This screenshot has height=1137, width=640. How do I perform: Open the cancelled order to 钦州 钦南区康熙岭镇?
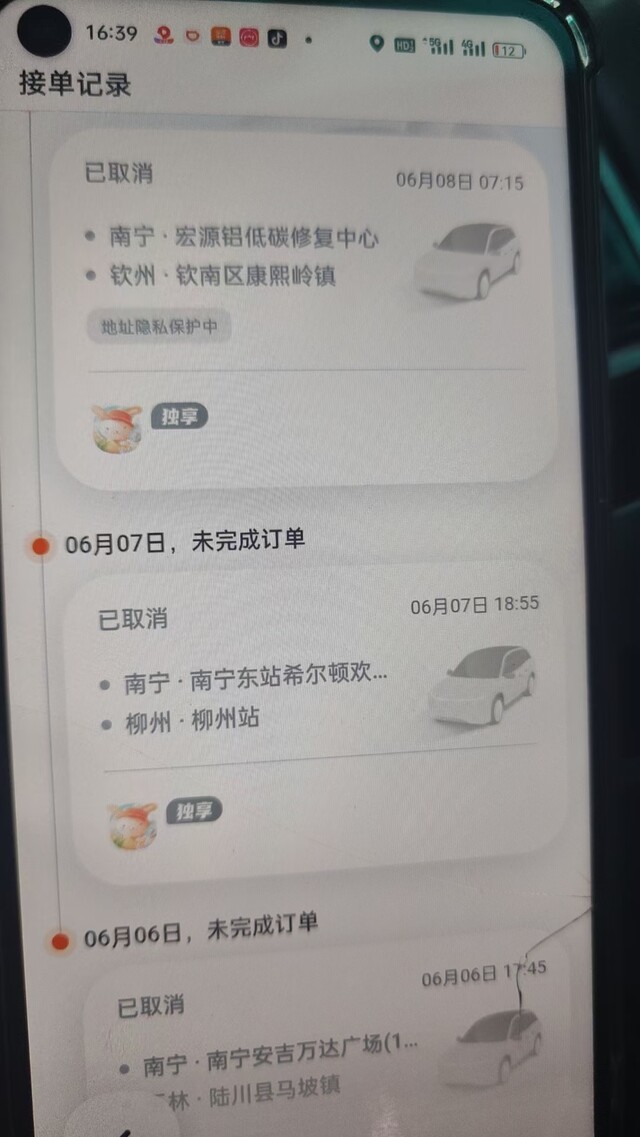click(304, 310)
